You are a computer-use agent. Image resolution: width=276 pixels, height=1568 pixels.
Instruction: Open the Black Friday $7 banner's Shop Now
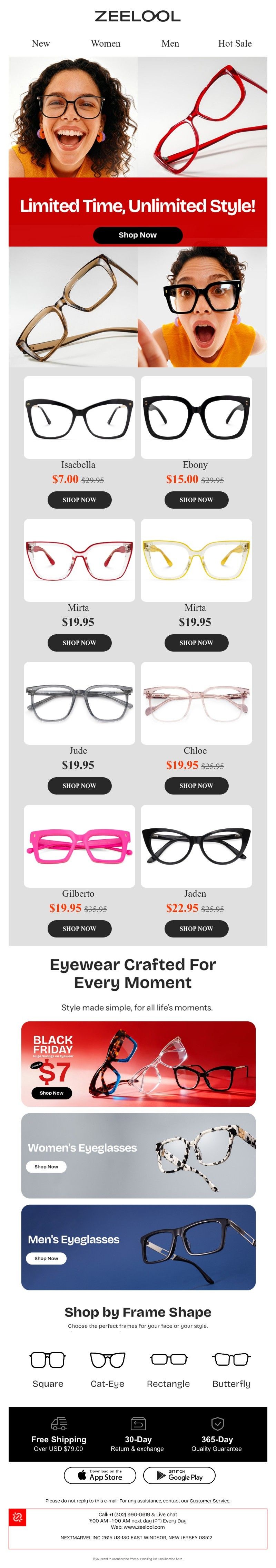coord(51,1093)
